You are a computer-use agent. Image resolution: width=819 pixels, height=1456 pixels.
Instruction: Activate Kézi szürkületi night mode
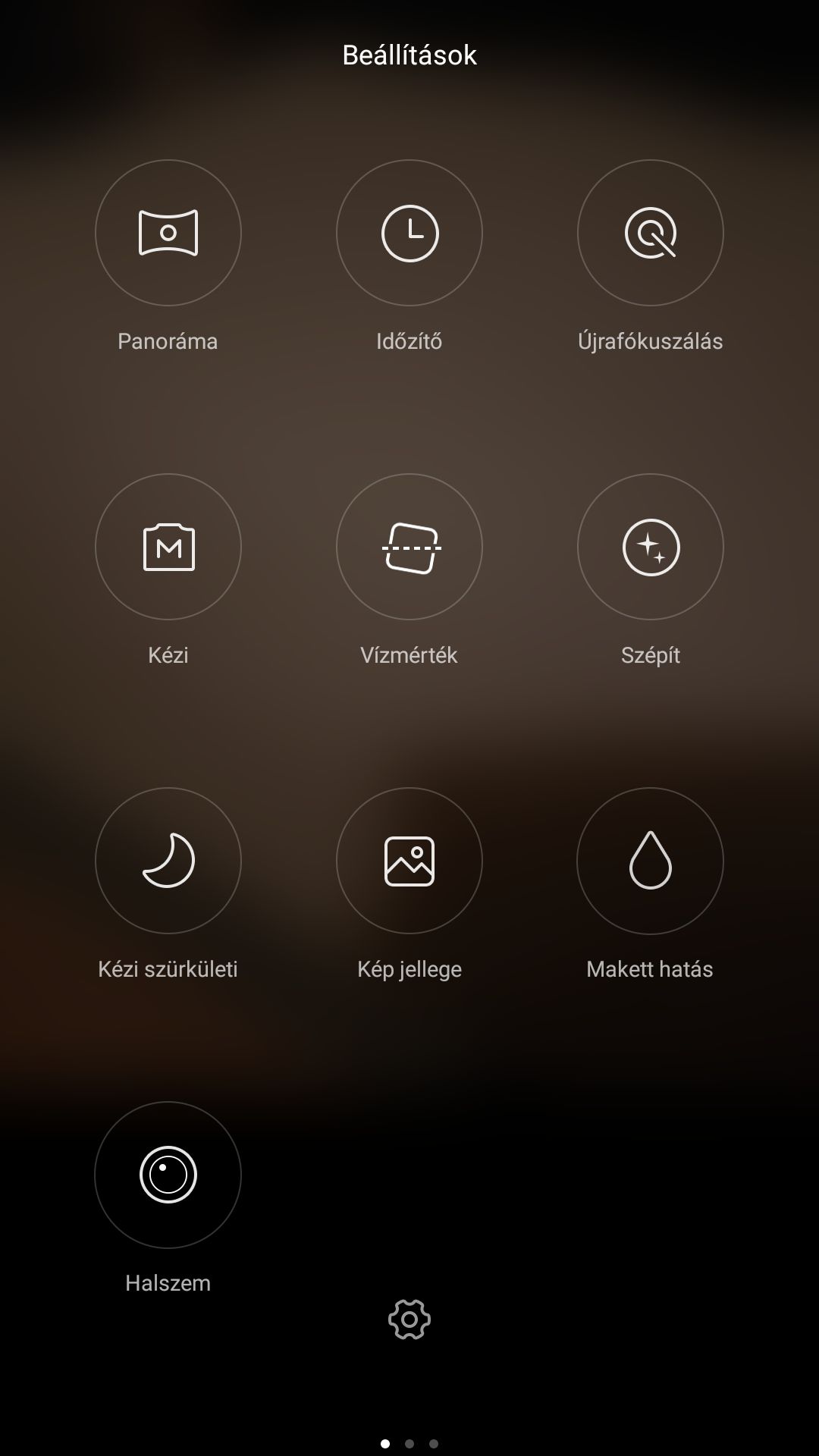click(168, 861)
